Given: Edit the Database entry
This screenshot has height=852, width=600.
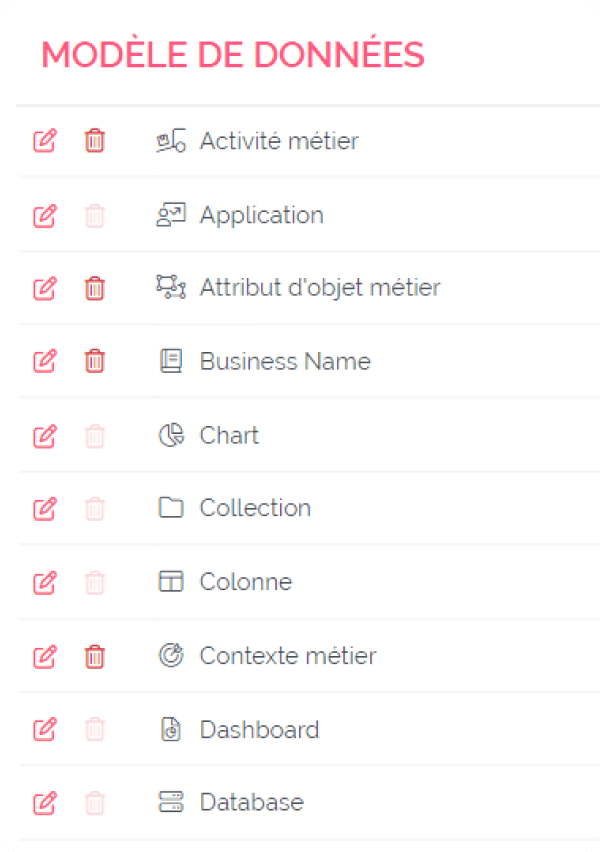Looking at the screenshot, I should coord(44,802).
